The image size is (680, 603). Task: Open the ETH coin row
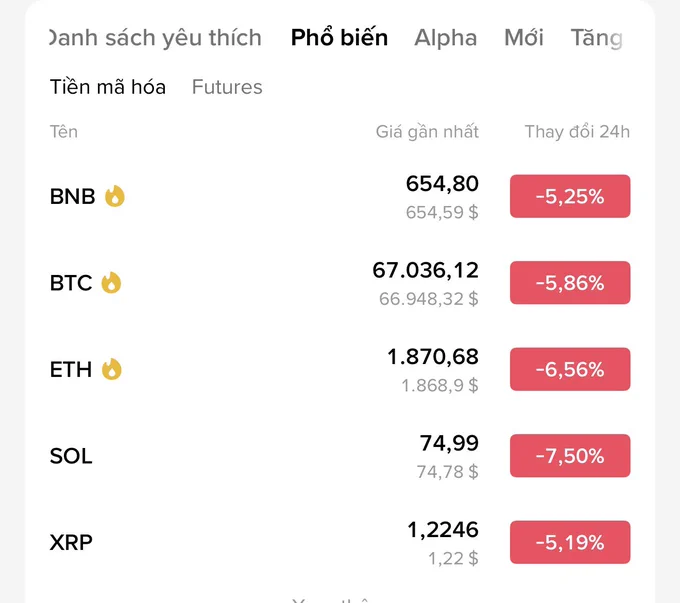click(x=340, y=370)
